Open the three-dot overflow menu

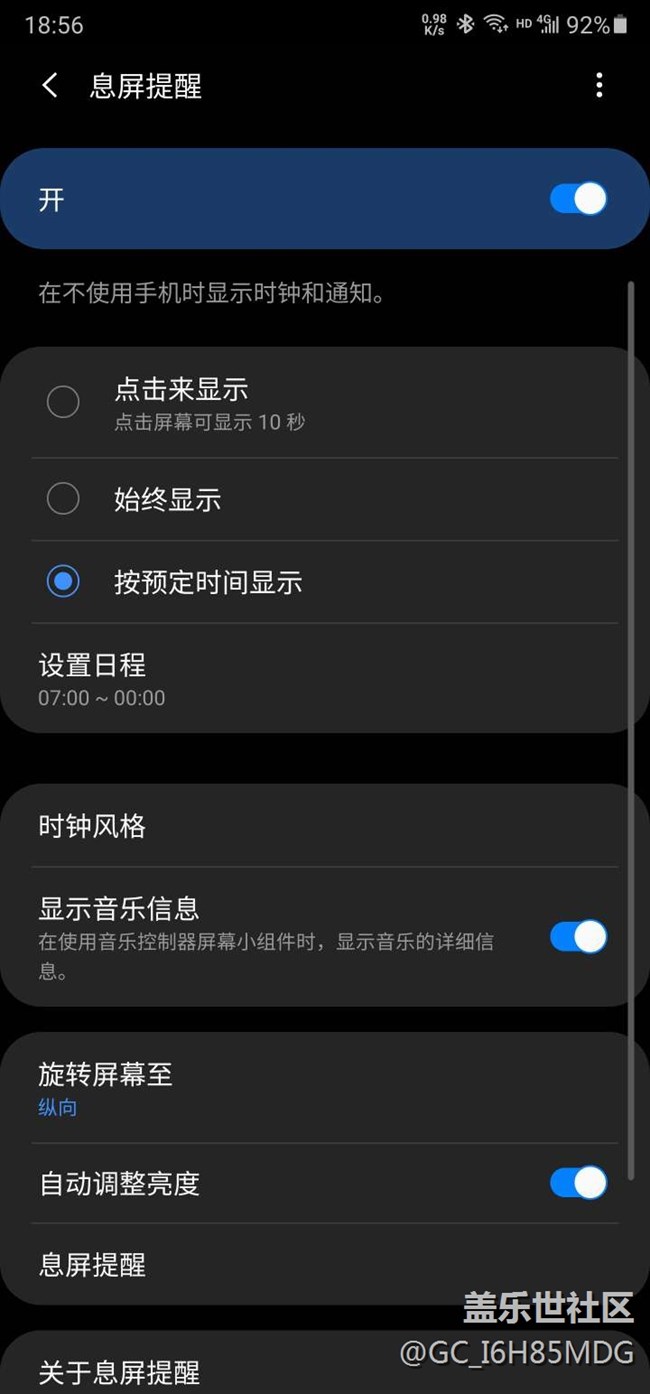coord(599,86)
